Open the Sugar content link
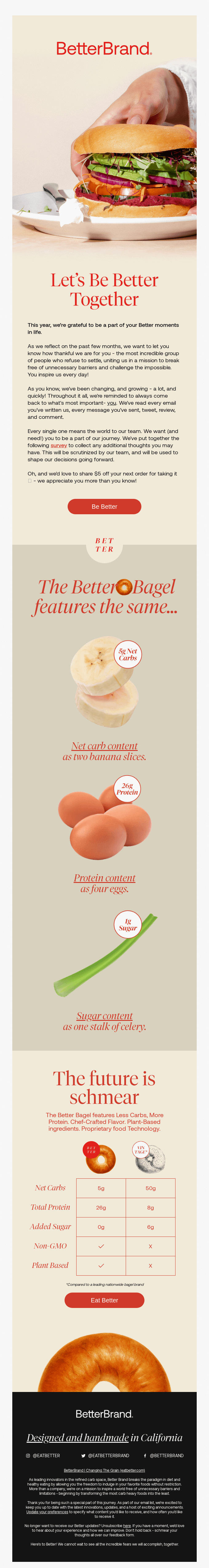The height and width of the screenshot is (1568, 209). pos(104,1015)
